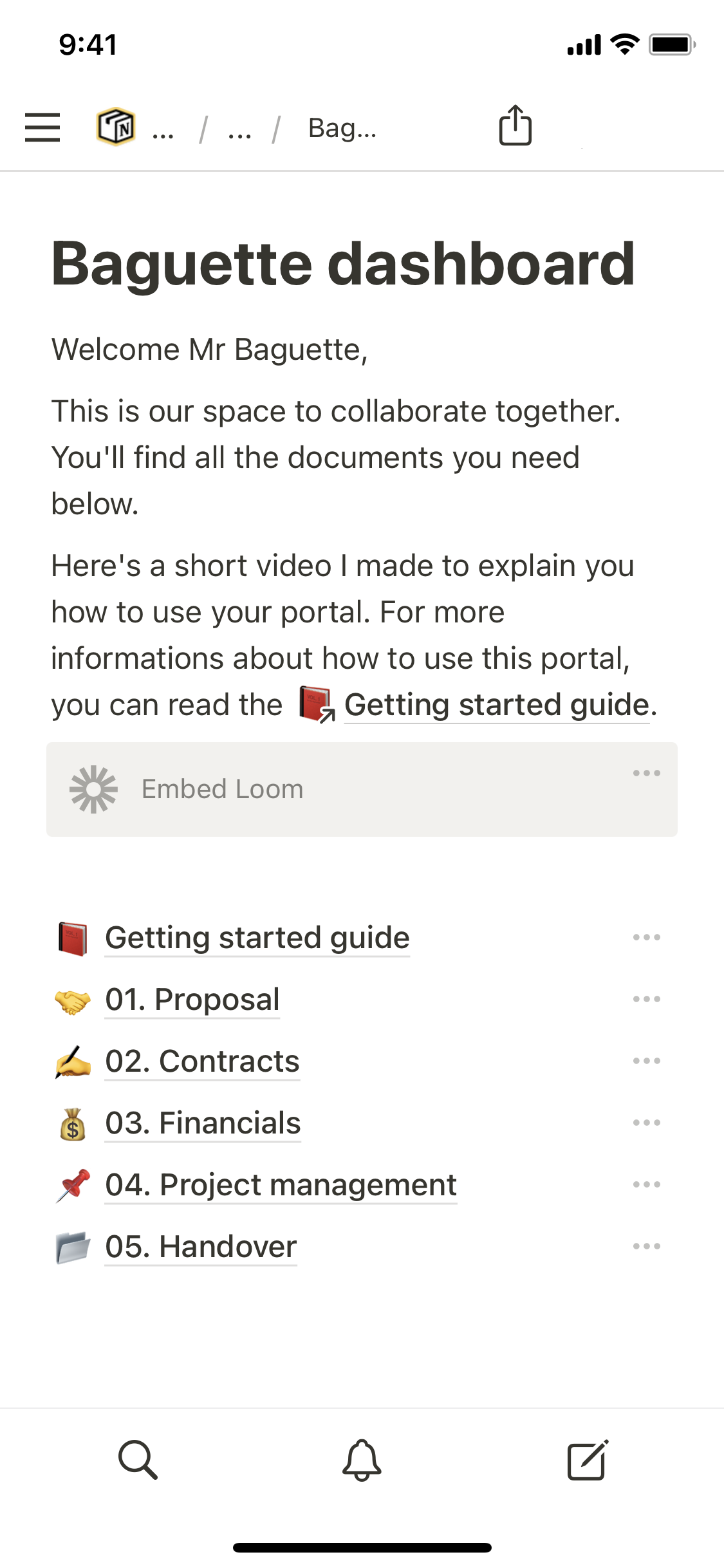The image size is (724, 1568).
Task: Open the 05. Handover page
Action: point(201,1247)
